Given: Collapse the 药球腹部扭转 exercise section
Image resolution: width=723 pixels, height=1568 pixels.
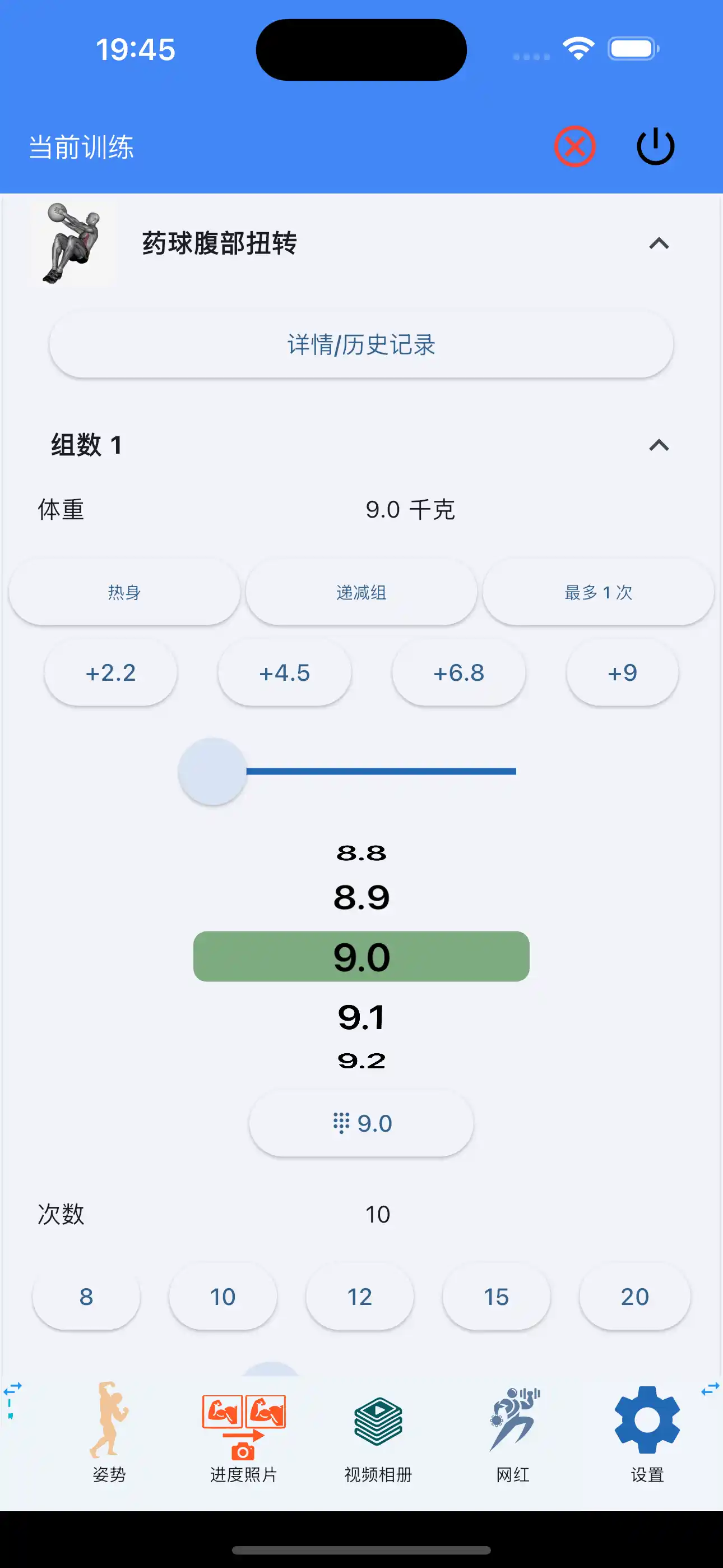Looking at the screenshot, I should pos(659,244).
